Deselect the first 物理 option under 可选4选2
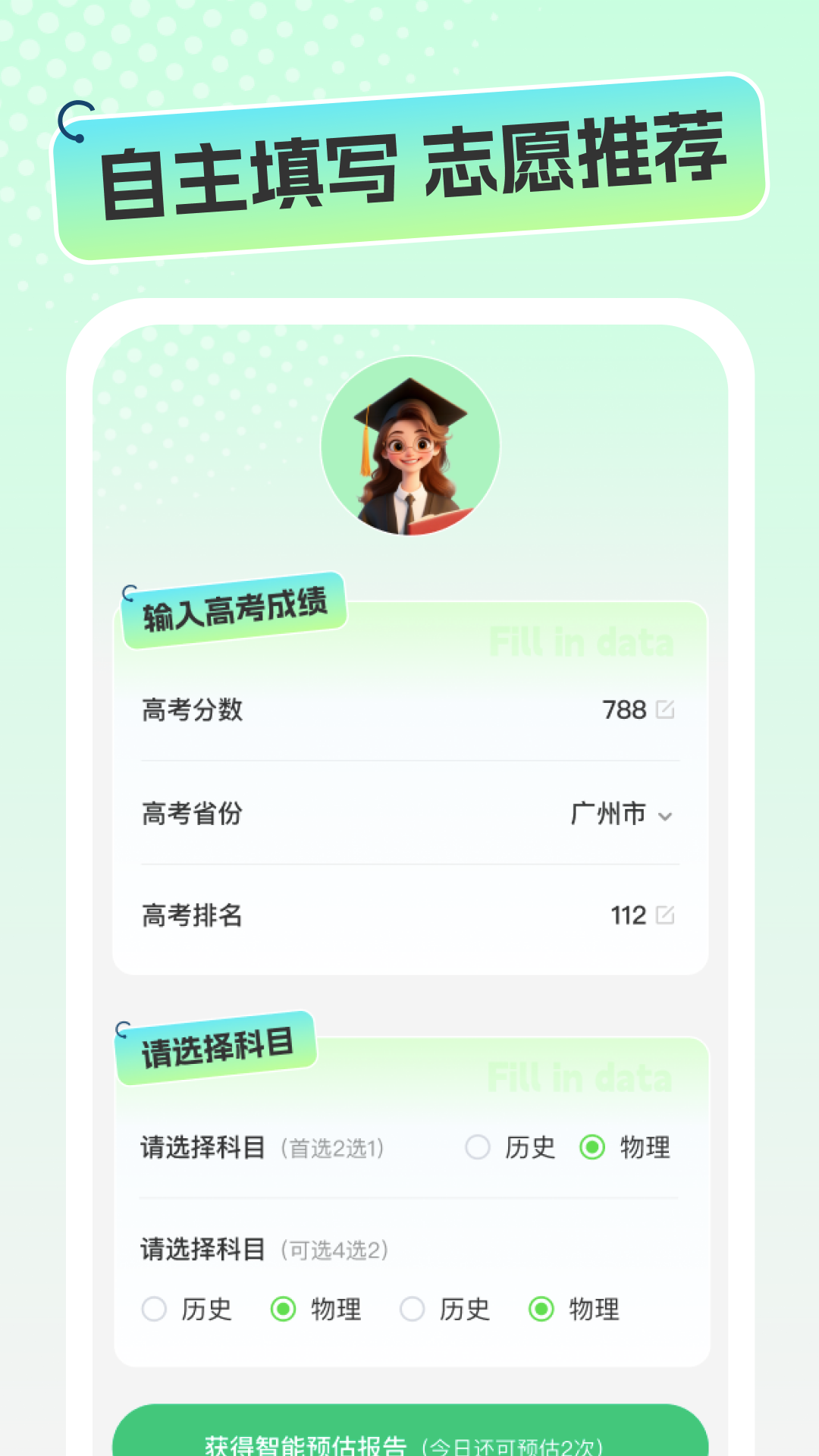Viewport: 819px width, 1456px height. (284, 1309)
